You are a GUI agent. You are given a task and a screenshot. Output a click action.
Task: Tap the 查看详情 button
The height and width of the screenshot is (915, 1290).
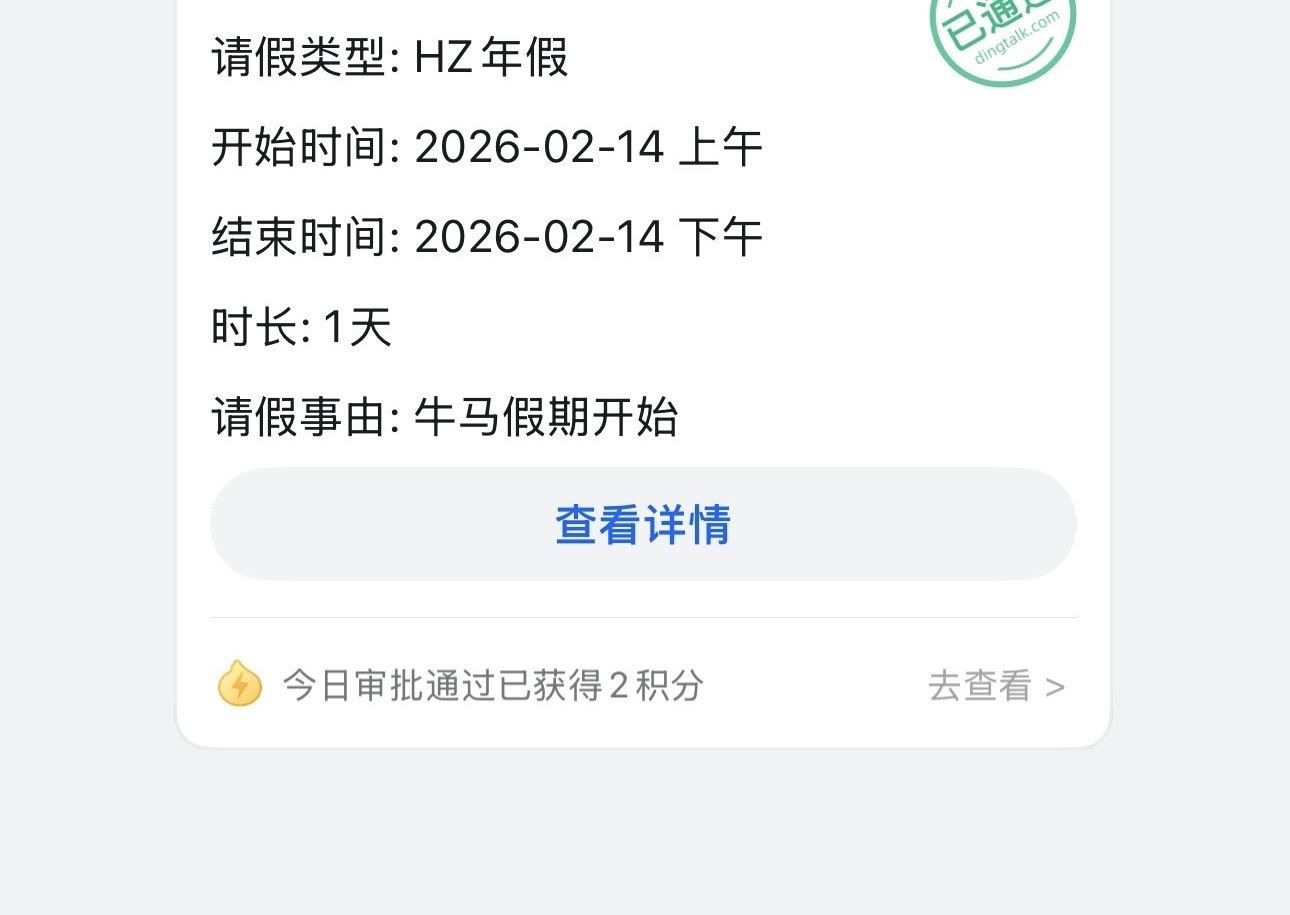click(x=643, y=524)
